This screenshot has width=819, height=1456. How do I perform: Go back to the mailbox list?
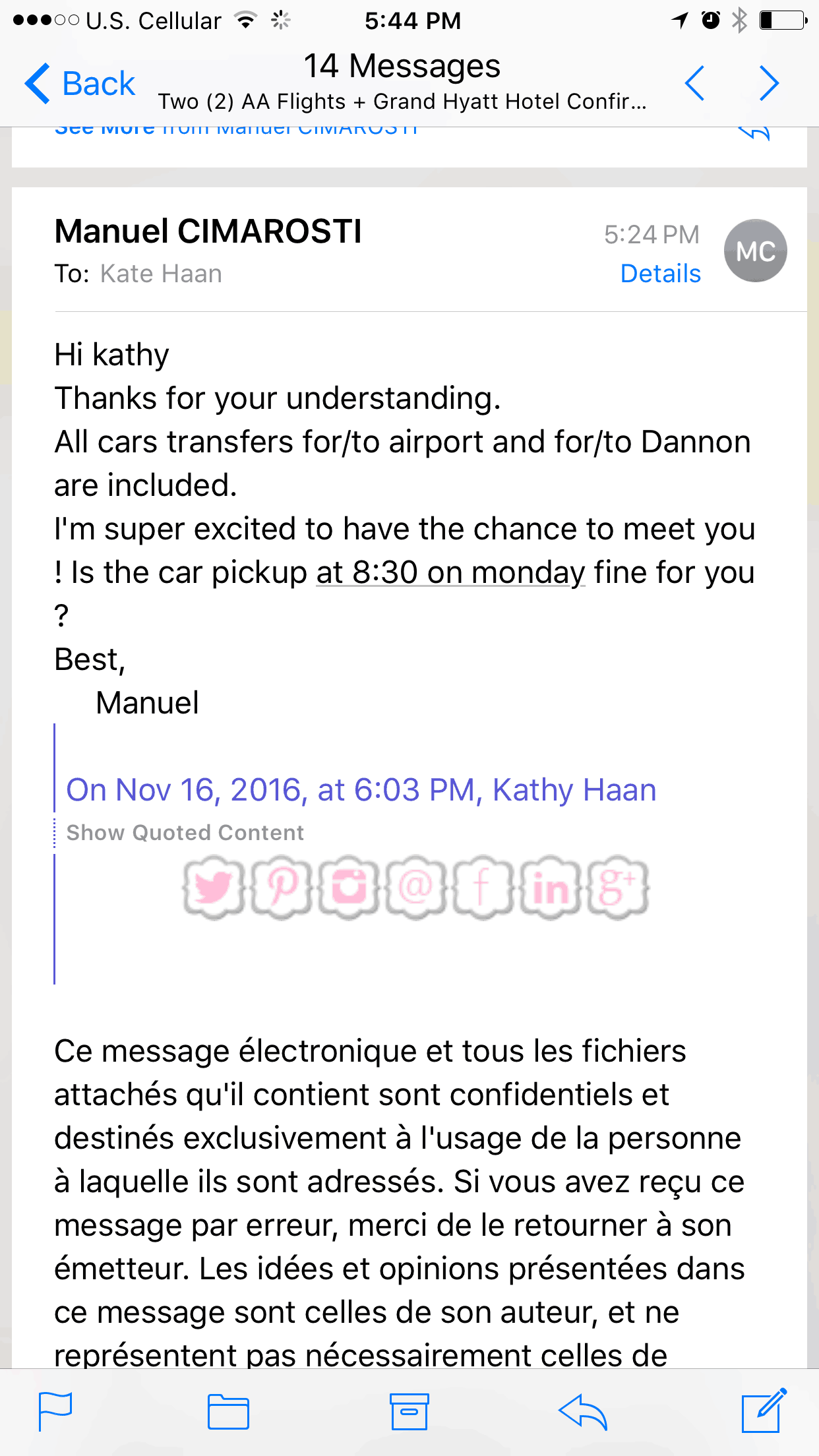79,84
